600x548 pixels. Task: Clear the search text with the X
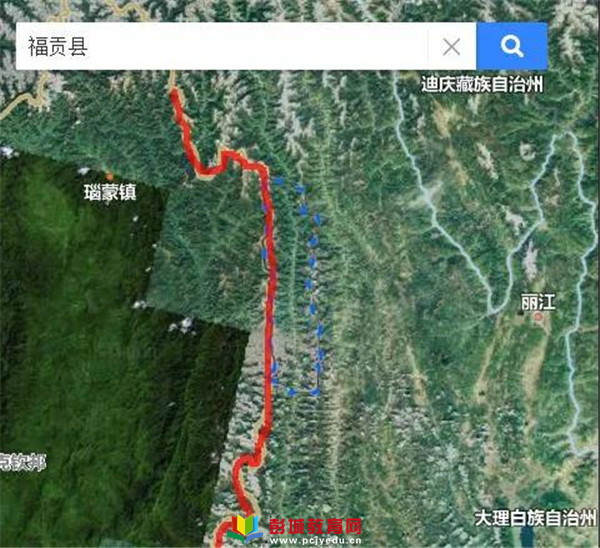pos(452,47)
